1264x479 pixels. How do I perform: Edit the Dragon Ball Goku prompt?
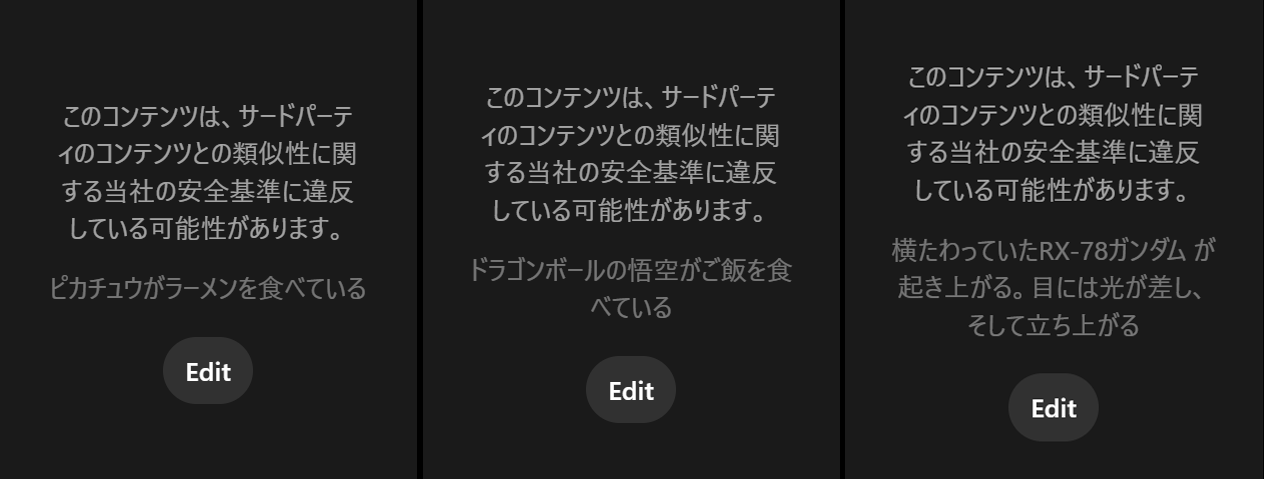[631, 390]
